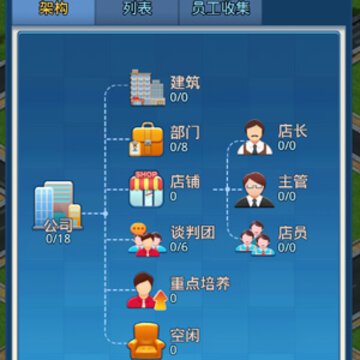
Task: Open the 员工收集 tab
Action: click(x=220, y=11)
